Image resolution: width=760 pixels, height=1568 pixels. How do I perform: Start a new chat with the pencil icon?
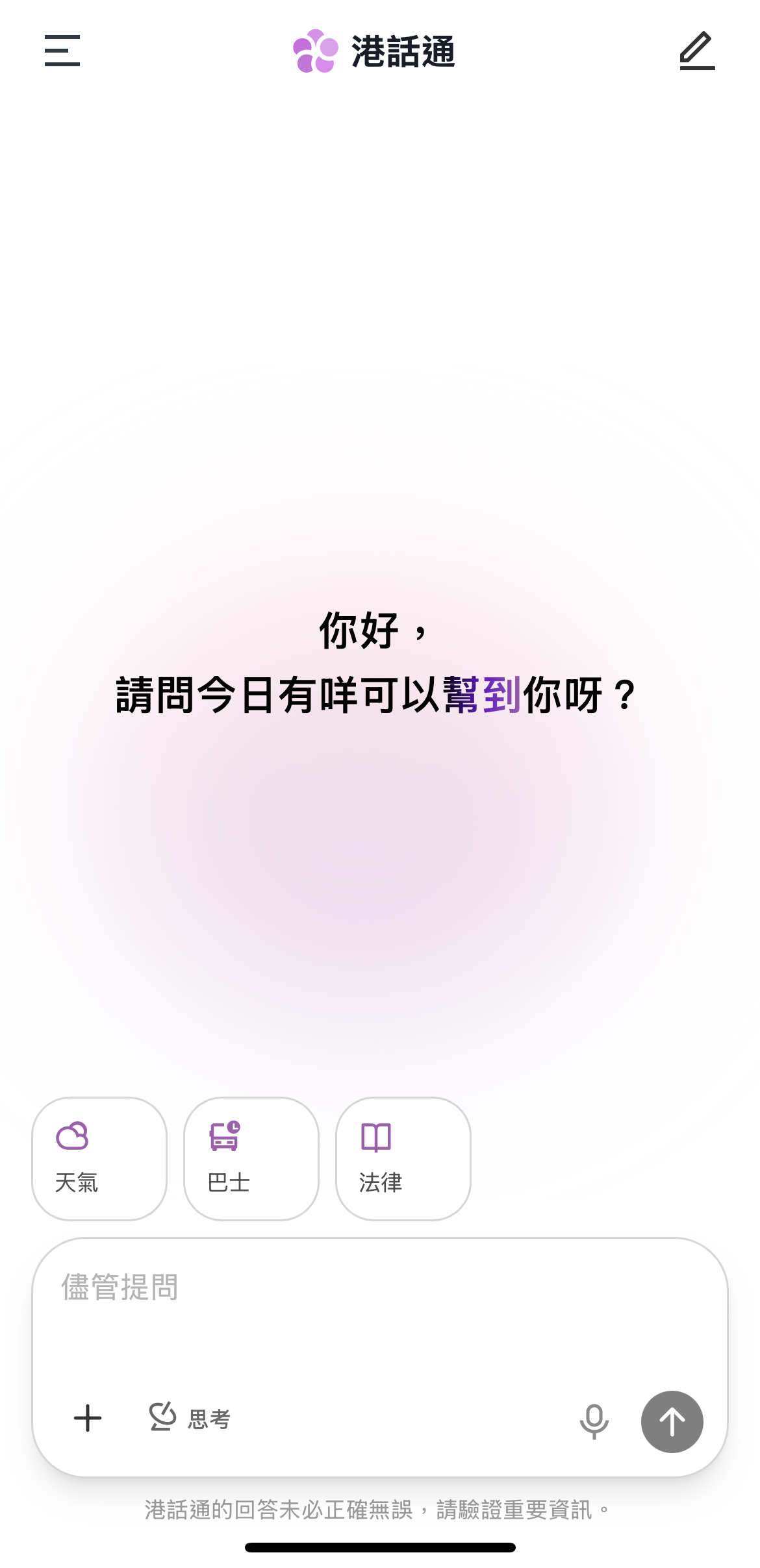pyautogui.click(x=697, y=51)
